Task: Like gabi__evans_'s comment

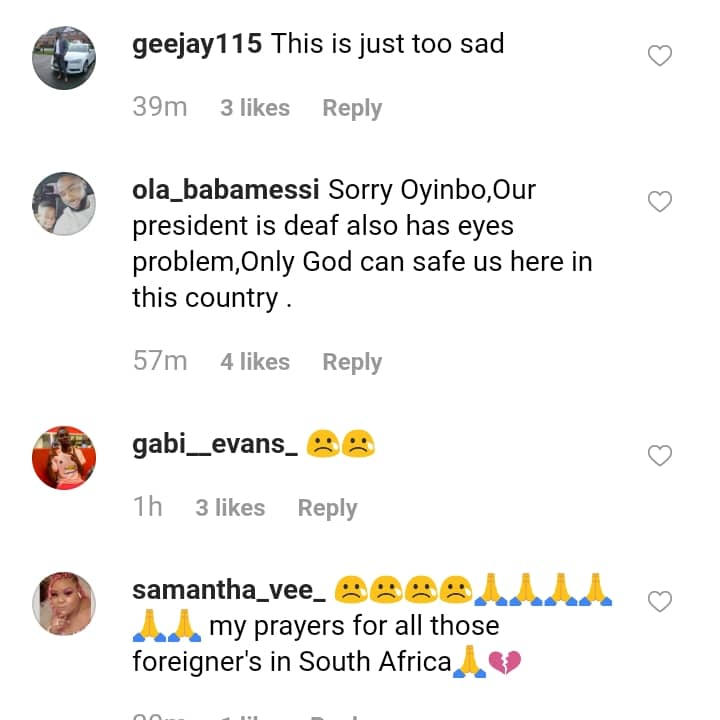Action: (660, 456)
